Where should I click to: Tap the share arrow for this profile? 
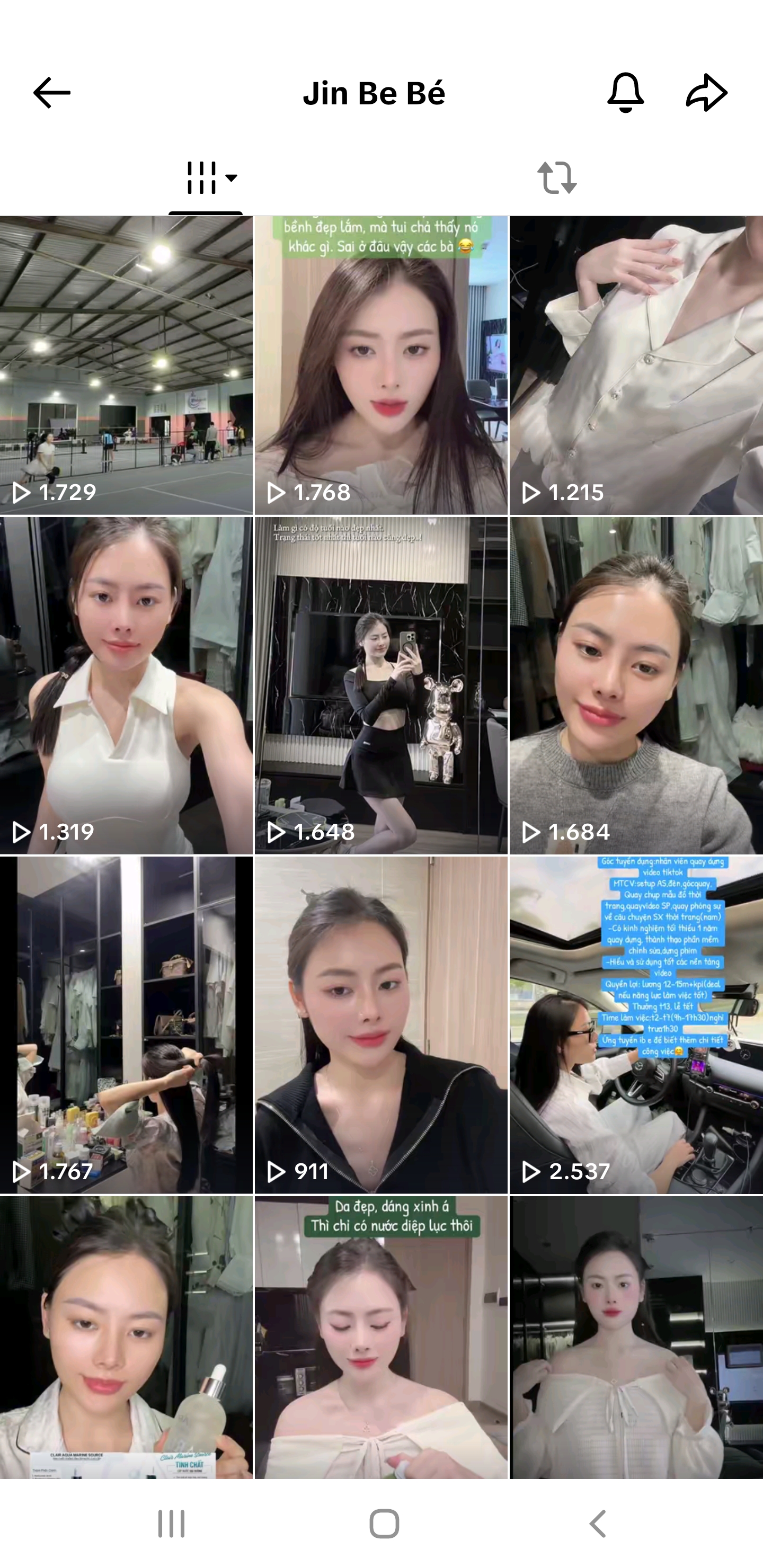click(x=706, y=93)
